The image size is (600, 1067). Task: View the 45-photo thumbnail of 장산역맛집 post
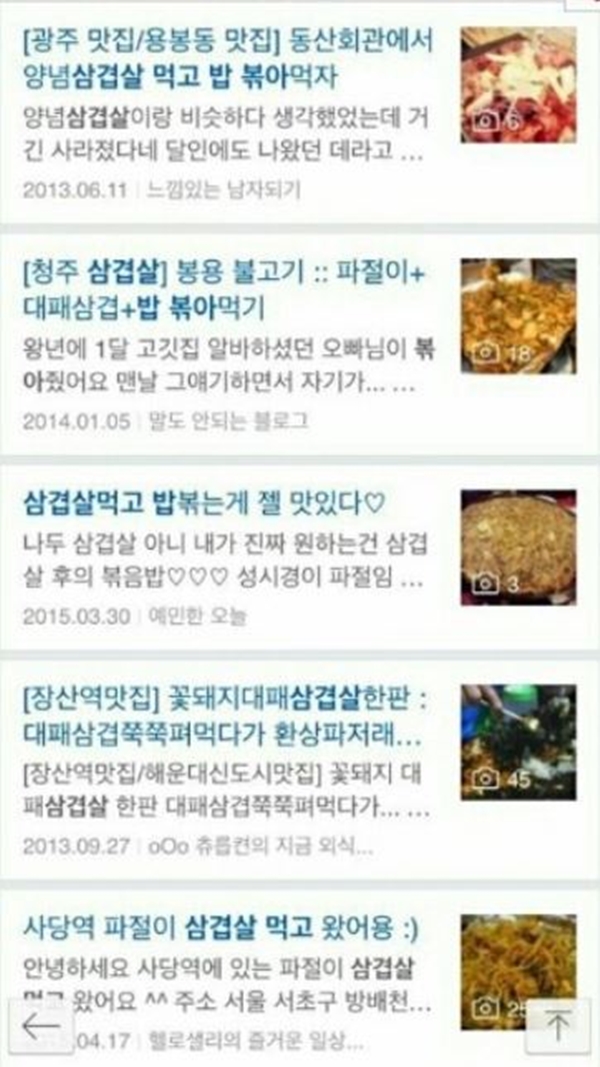pyautogui.click(x=518, y=742)
